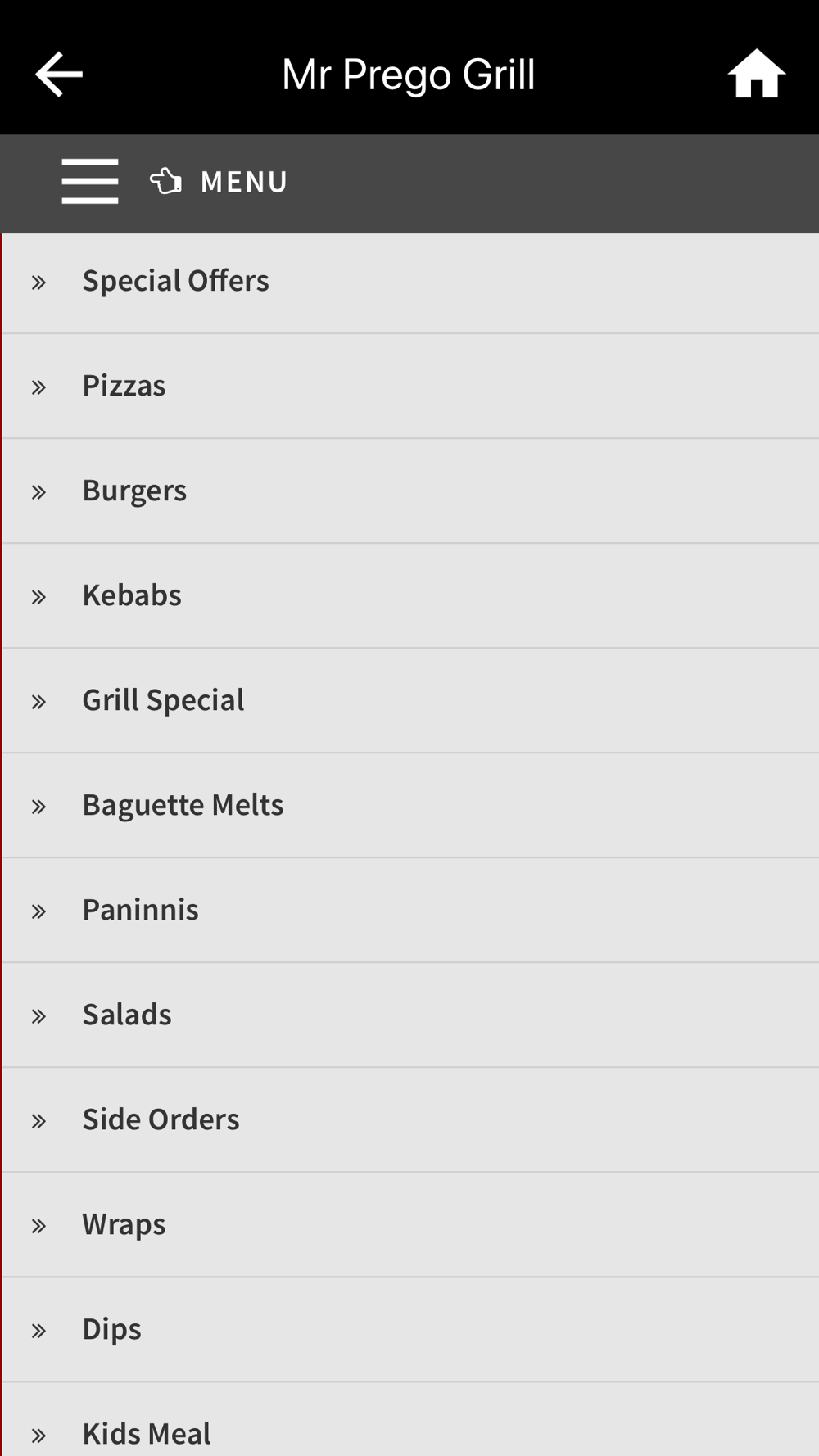View the Salads section
This screenshot has height=1456, width=819.
(410, 1015)
